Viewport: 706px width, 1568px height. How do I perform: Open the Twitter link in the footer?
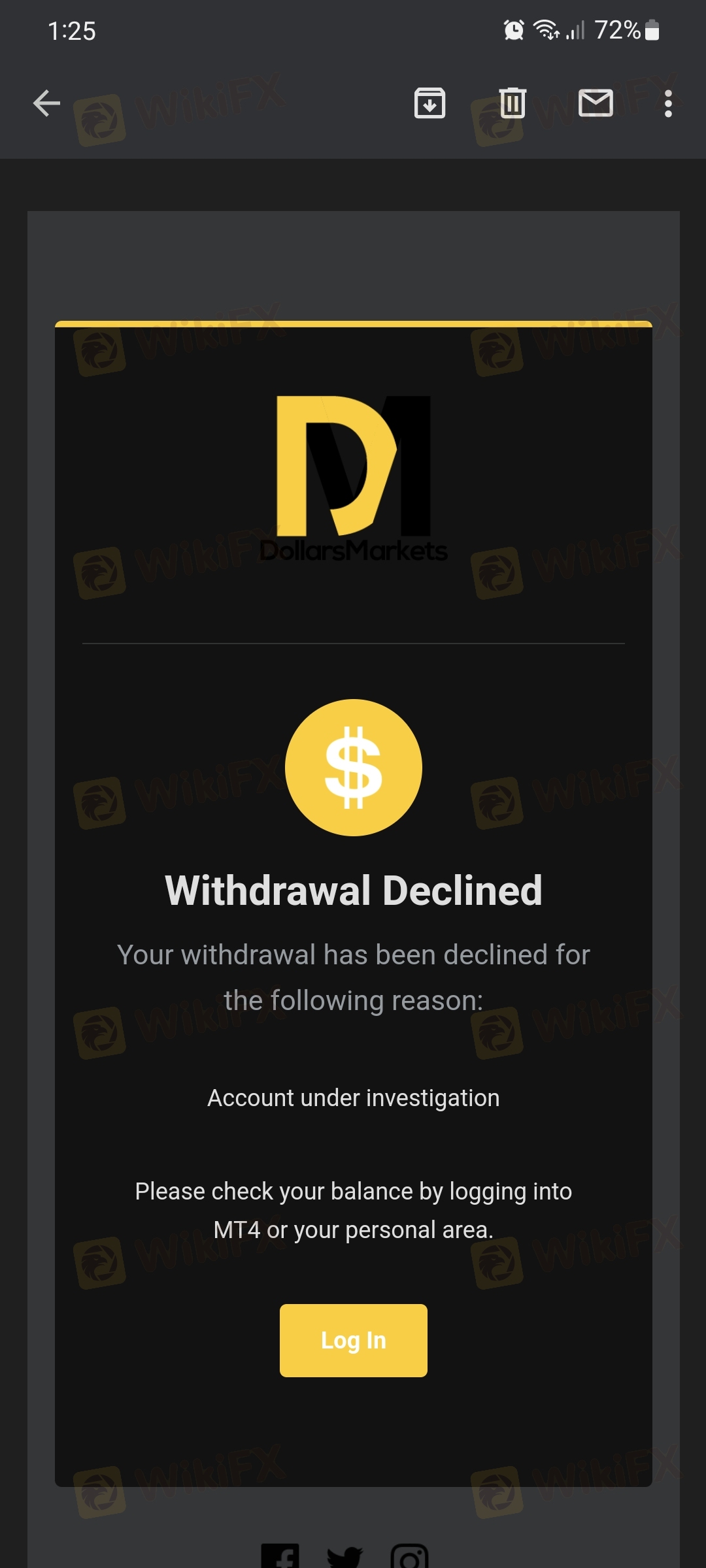click(x=345, y=1558)
